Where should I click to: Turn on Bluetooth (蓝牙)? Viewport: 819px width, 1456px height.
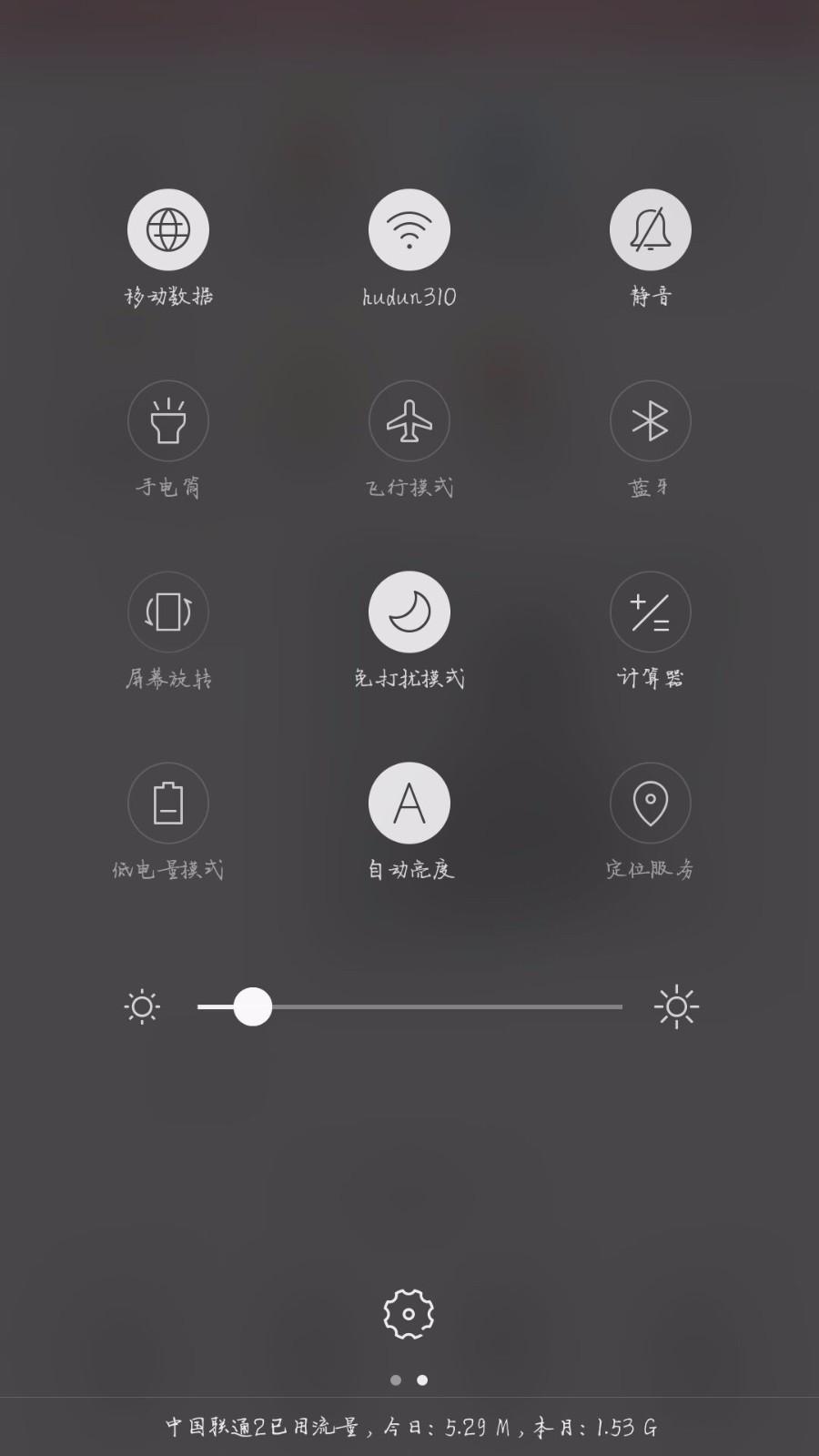(x=650, y=421)
